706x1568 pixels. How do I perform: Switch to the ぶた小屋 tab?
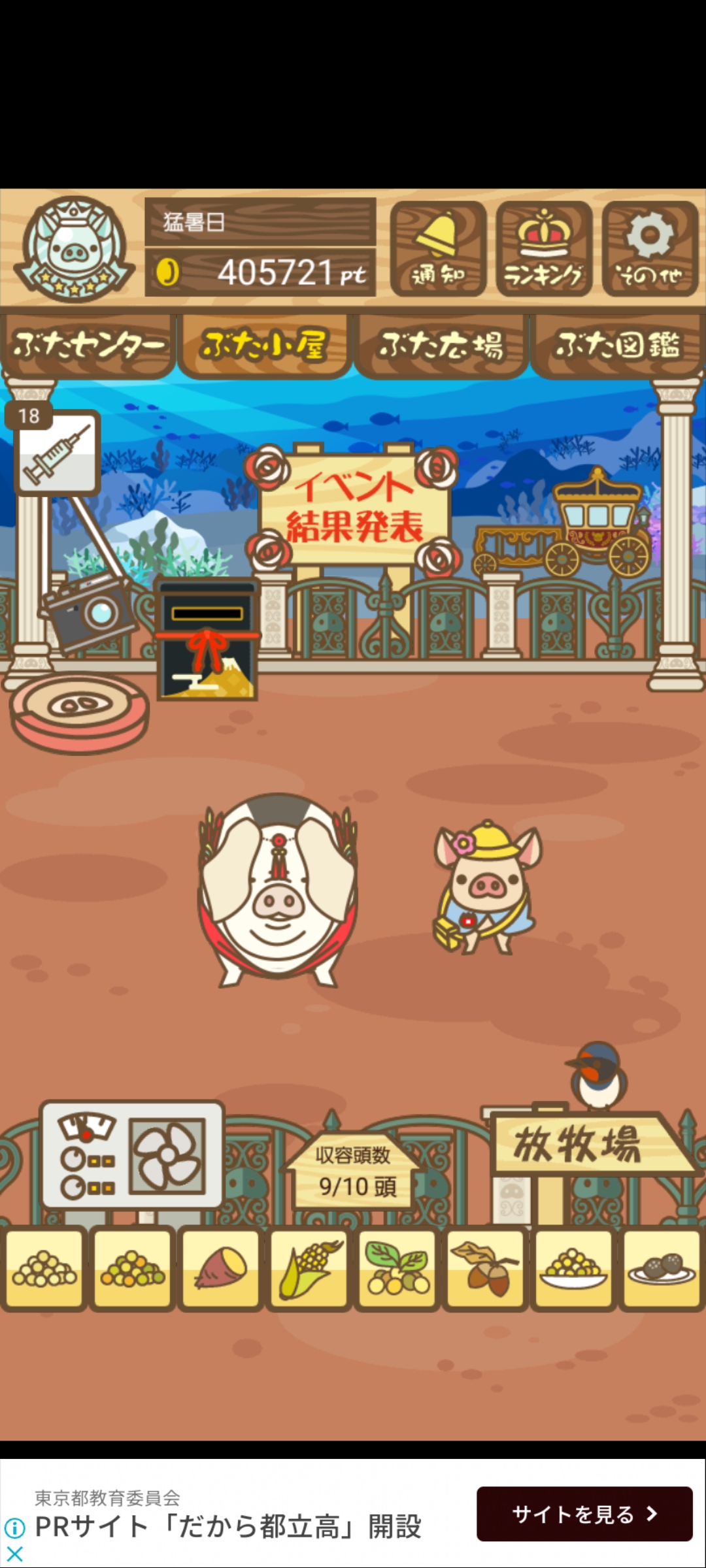pos(264,346)
